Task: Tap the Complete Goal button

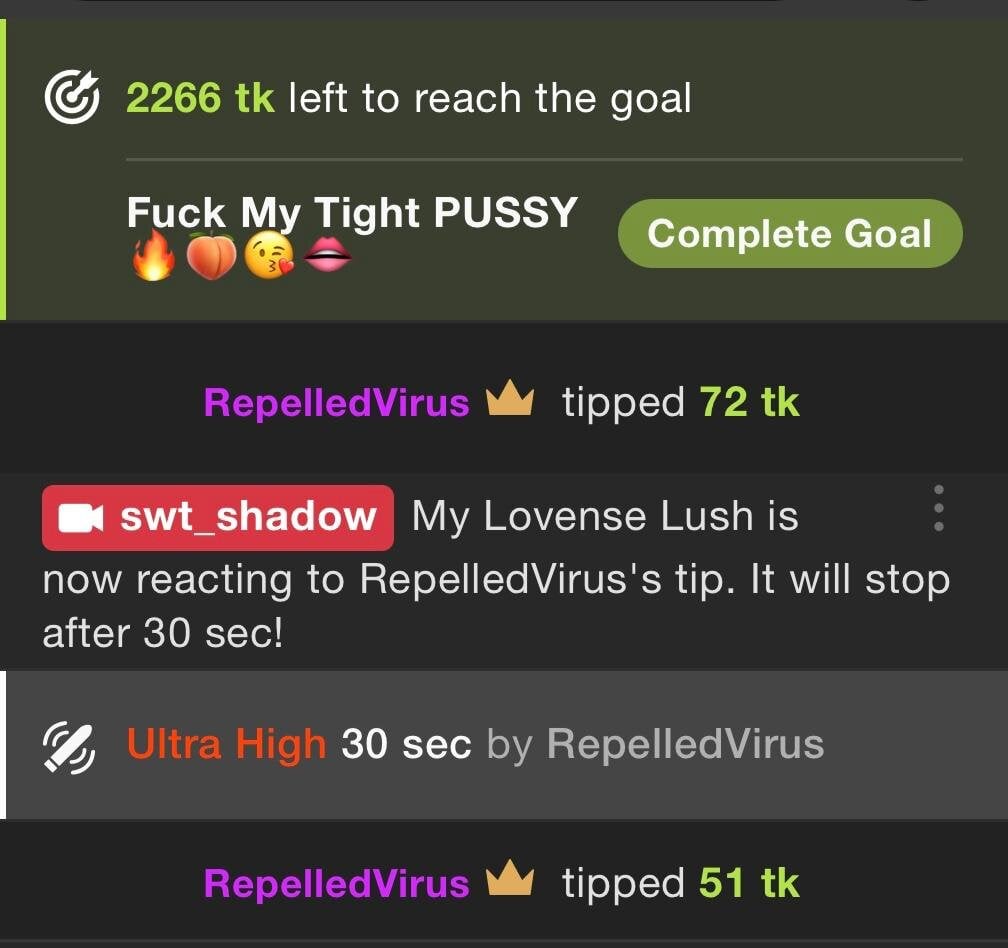Action: [x=790, y=234]
